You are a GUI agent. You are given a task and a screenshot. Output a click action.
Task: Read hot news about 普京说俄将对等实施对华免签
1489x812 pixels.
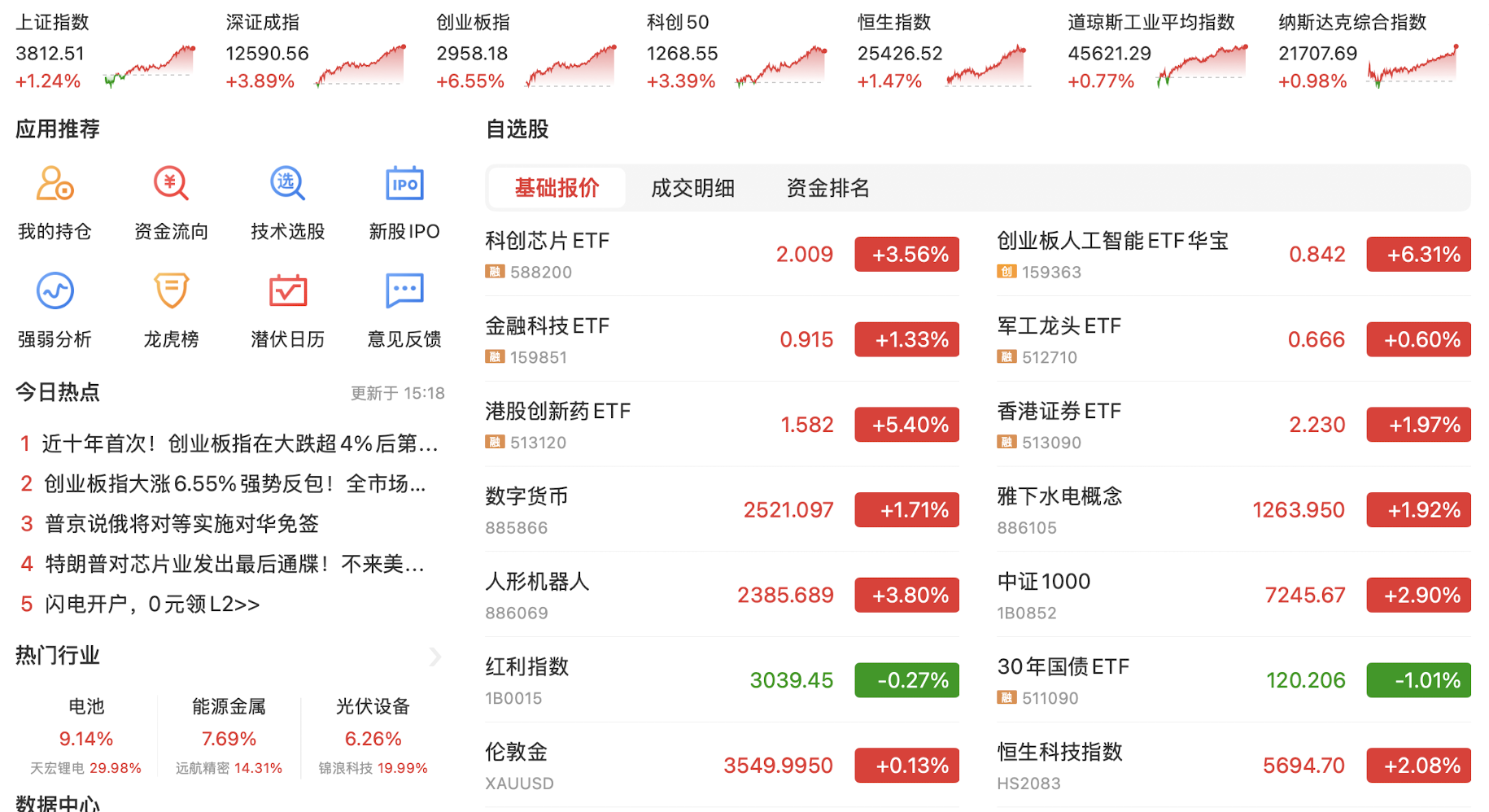(181, 524)
